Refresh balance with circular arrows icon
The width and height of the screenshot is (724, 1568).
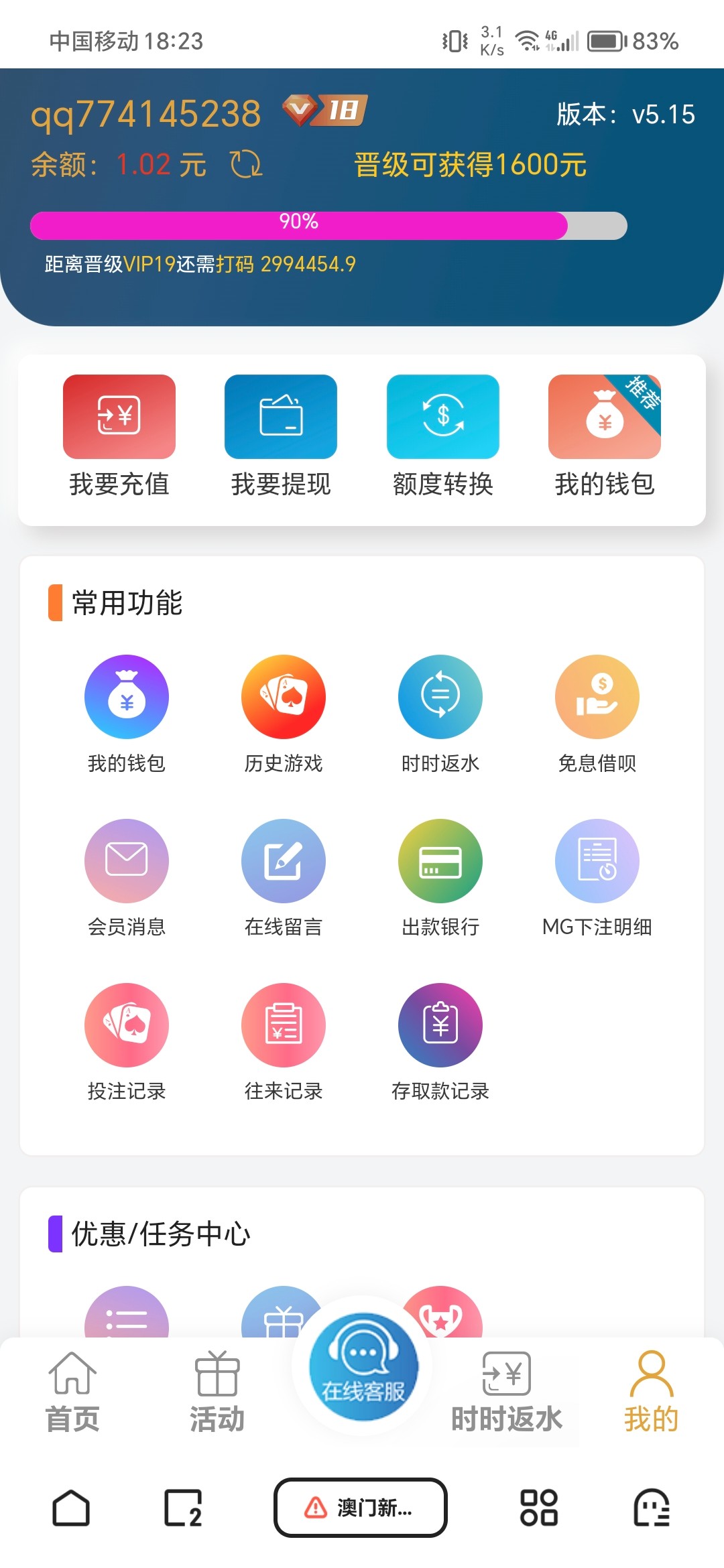(246, 163)
